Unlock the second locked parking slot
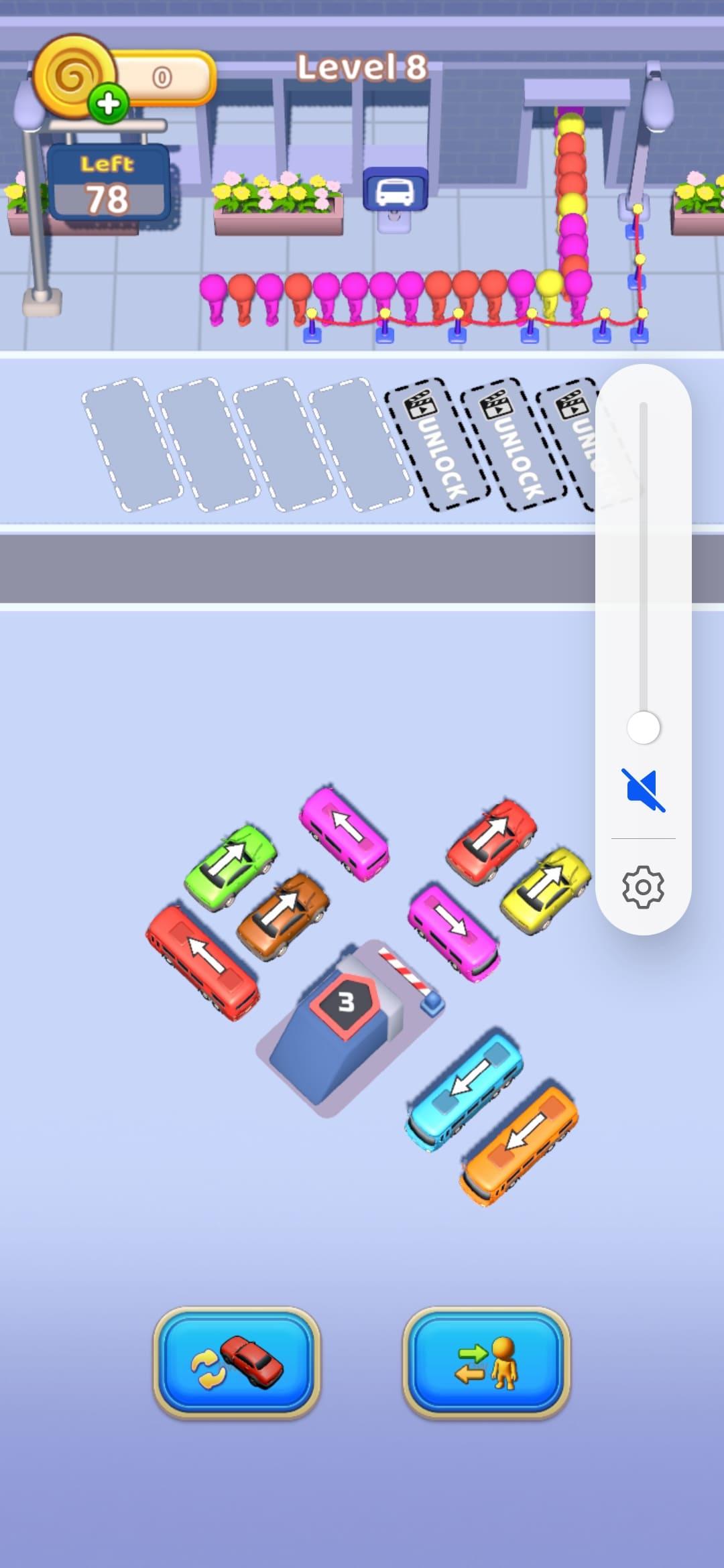 point(514,445)
